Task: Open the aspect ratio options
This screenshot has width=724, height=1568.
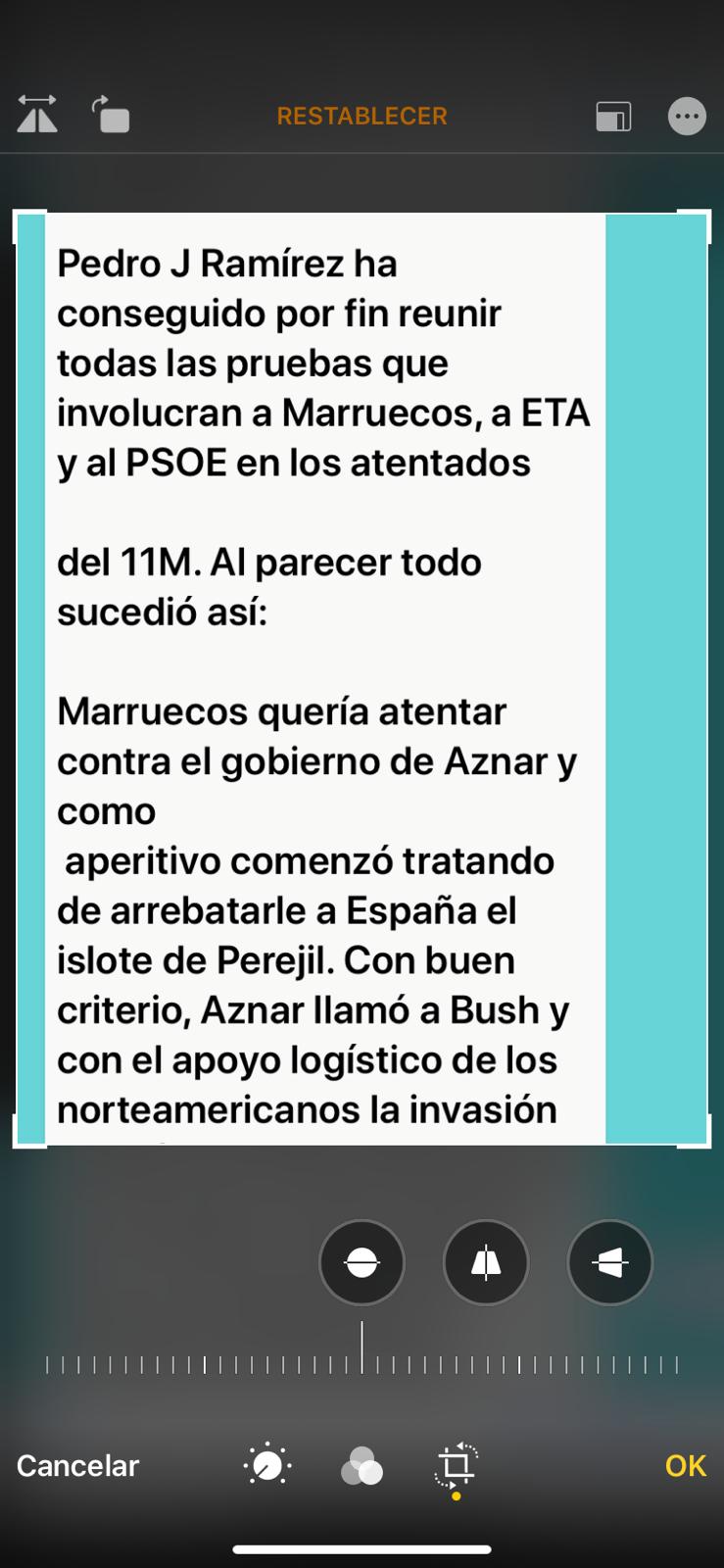Action: (x=613, y=117)
